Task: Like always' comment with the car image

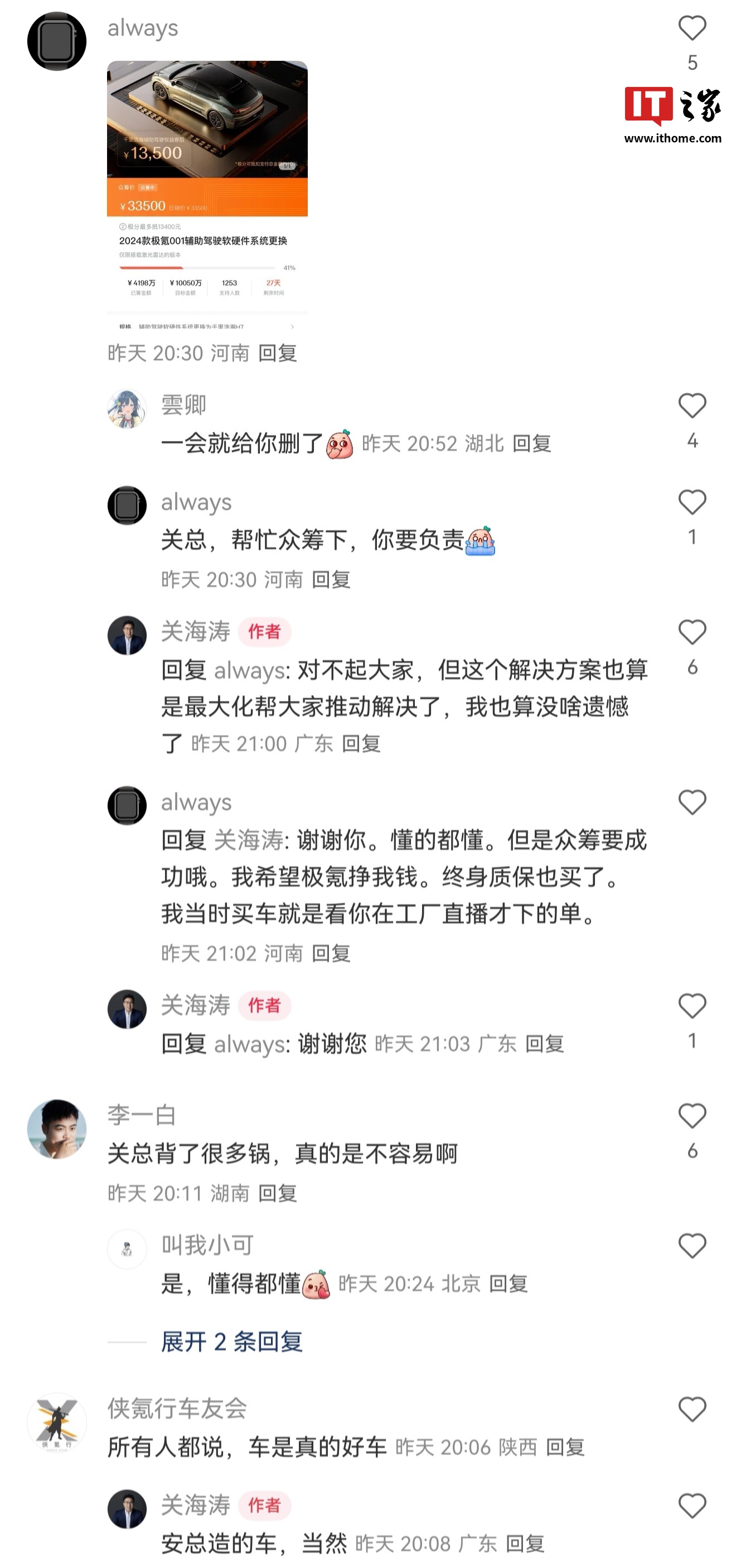Action: [x=691, y=28]
